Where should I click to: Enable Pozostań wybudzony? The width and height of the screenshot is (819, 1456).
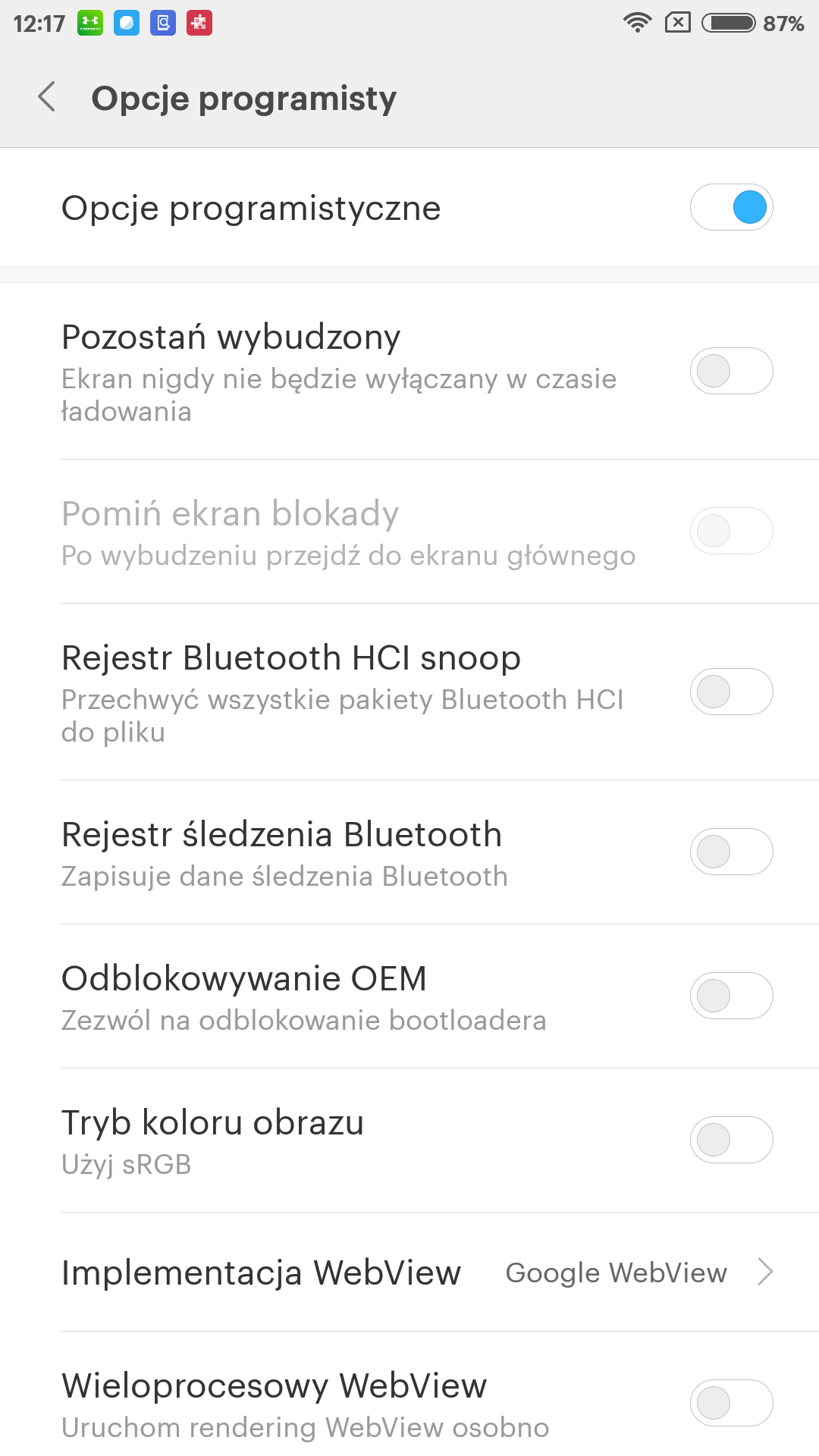[x=731, y=371]
